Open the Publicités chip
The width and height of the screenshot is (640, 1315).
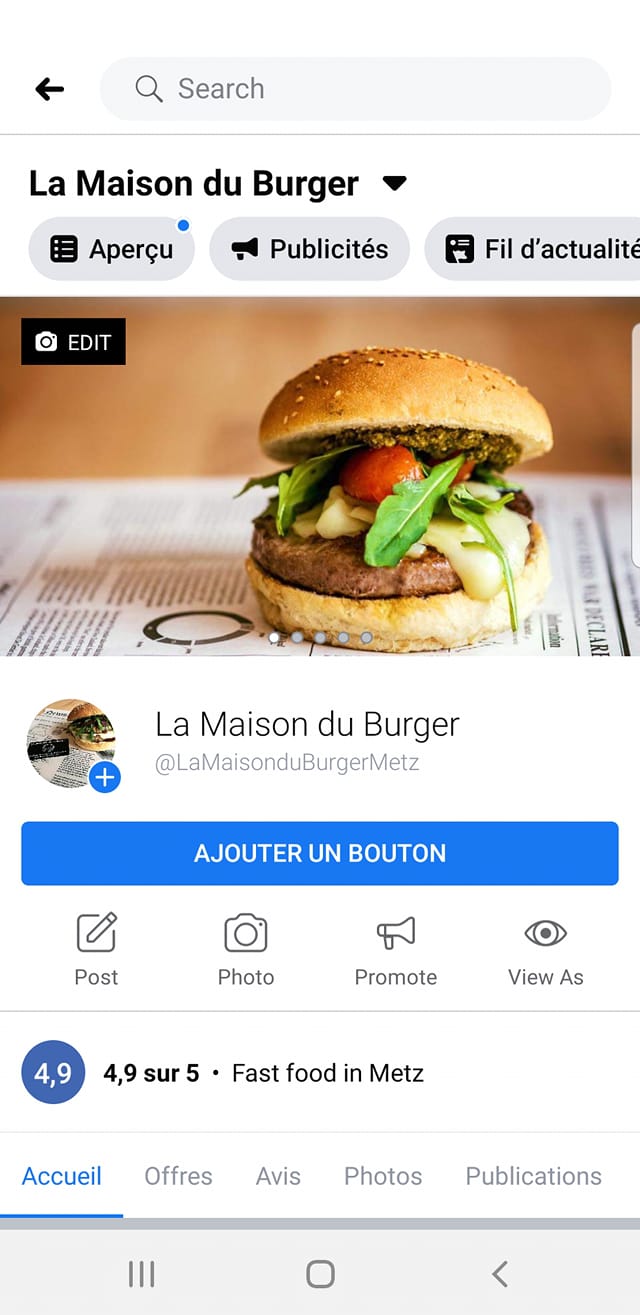[x=310, y=249]
